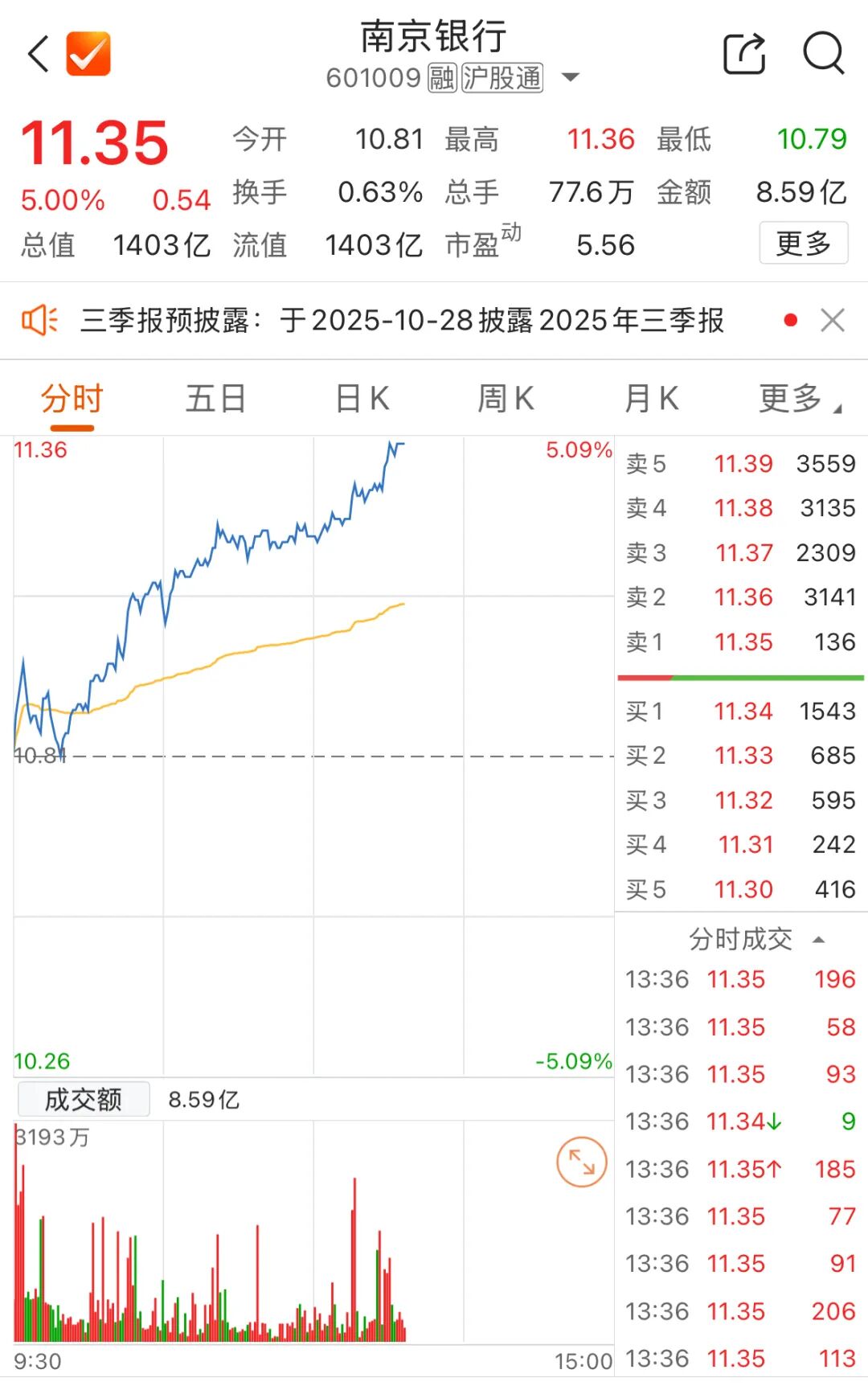Tap the orange checkmark watchlist icon
The image size is (868, 1386).
pyautogui.click(x=88, y=54)
